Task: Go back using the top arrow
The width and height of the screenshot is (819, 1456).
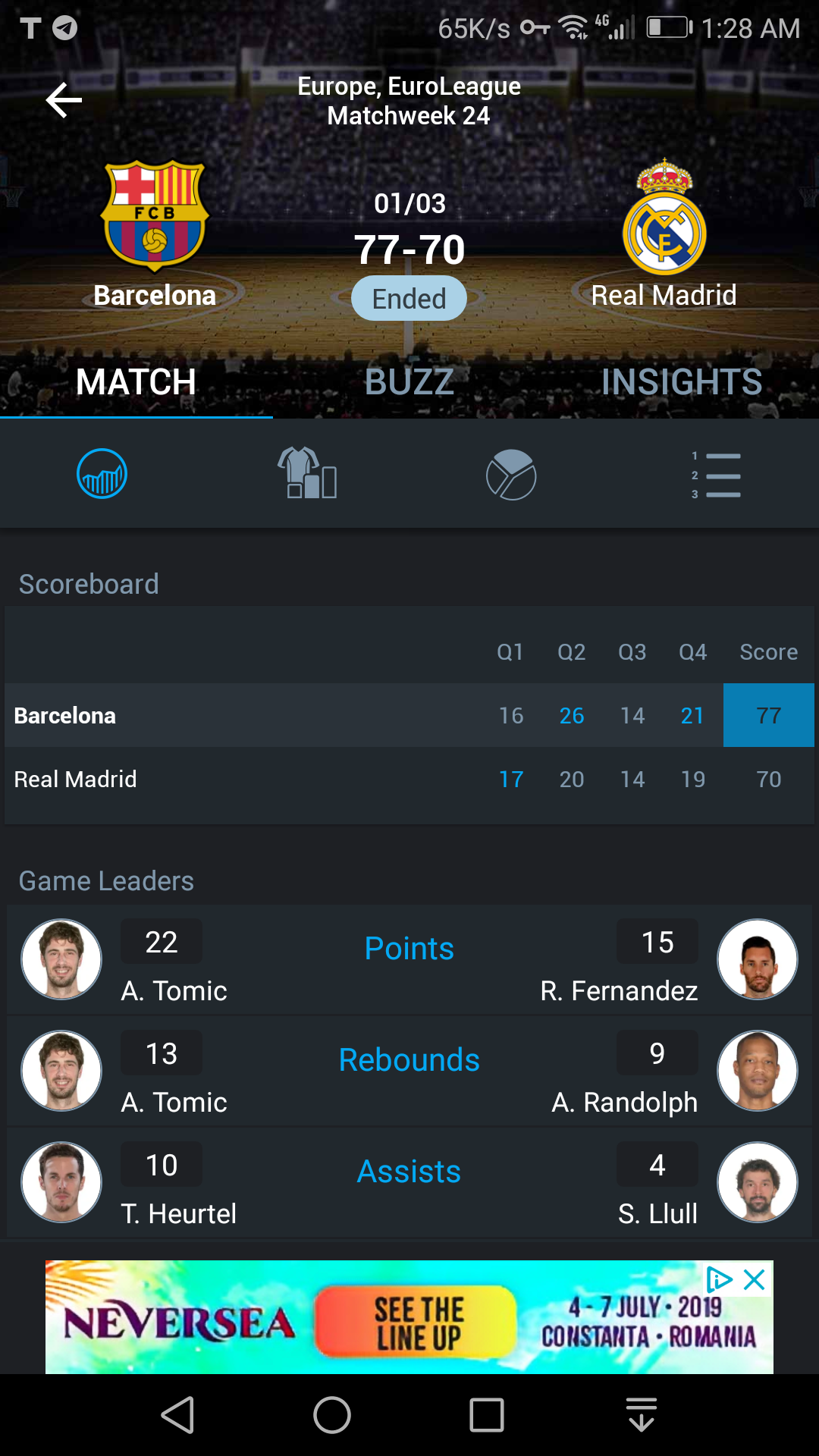Action: (64, 100)
